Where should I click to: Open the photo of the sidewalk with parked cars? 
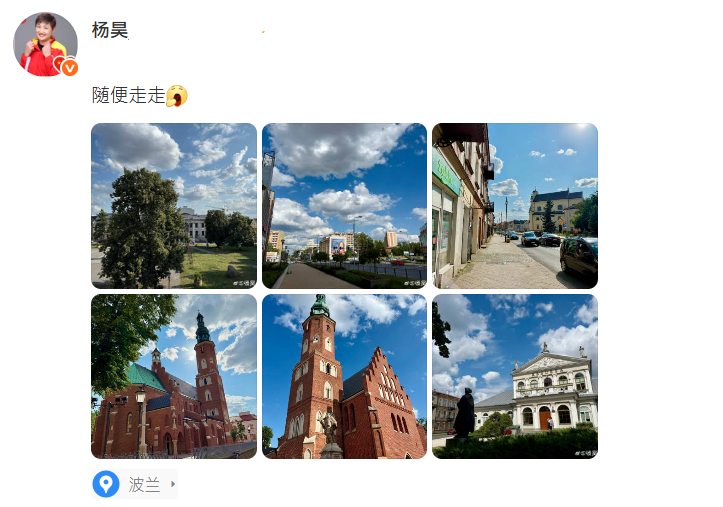(x=514, y=206)
